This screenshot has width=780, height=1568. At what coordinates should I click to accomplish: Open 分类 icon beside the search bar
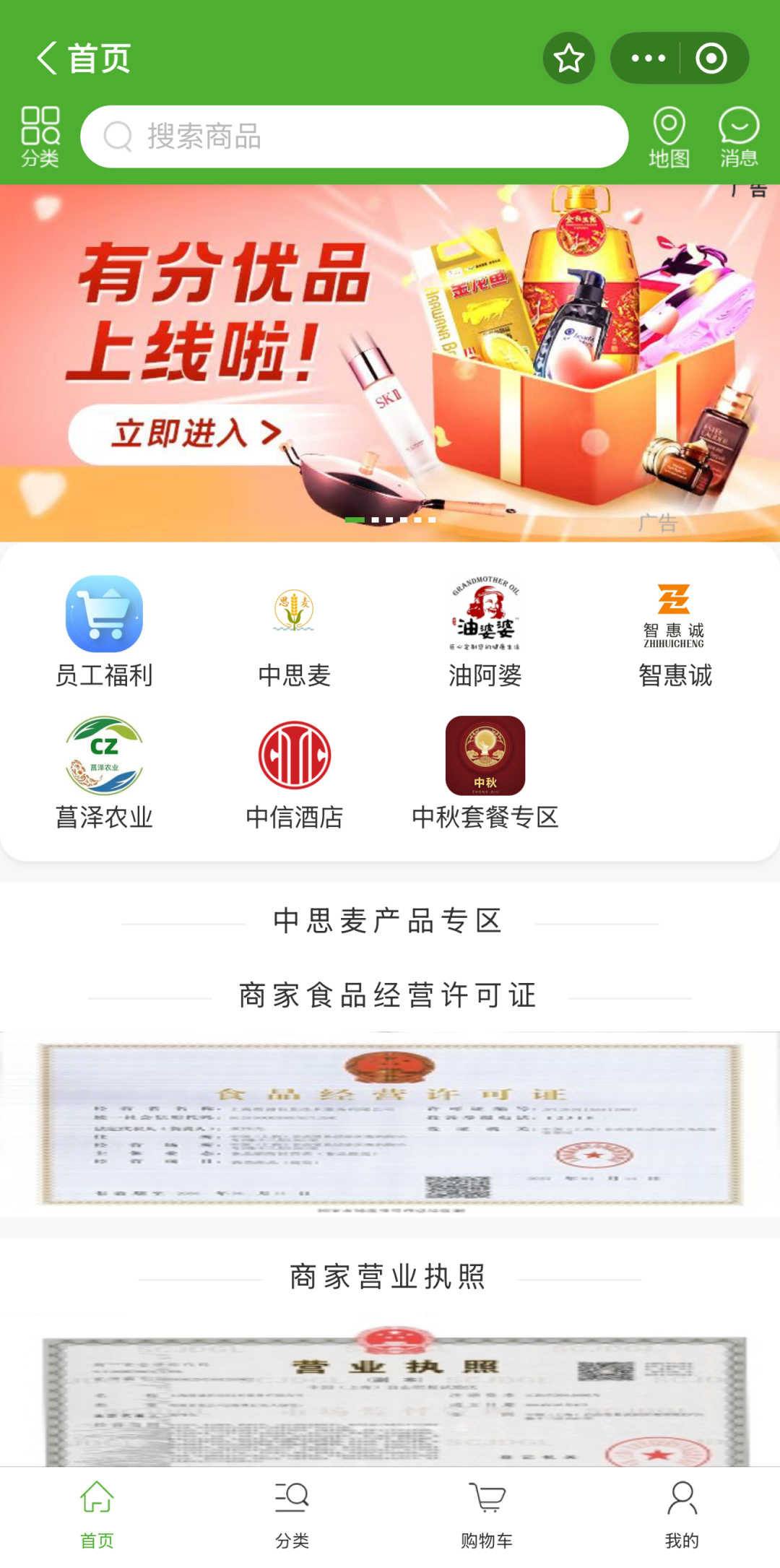[40, 137]
